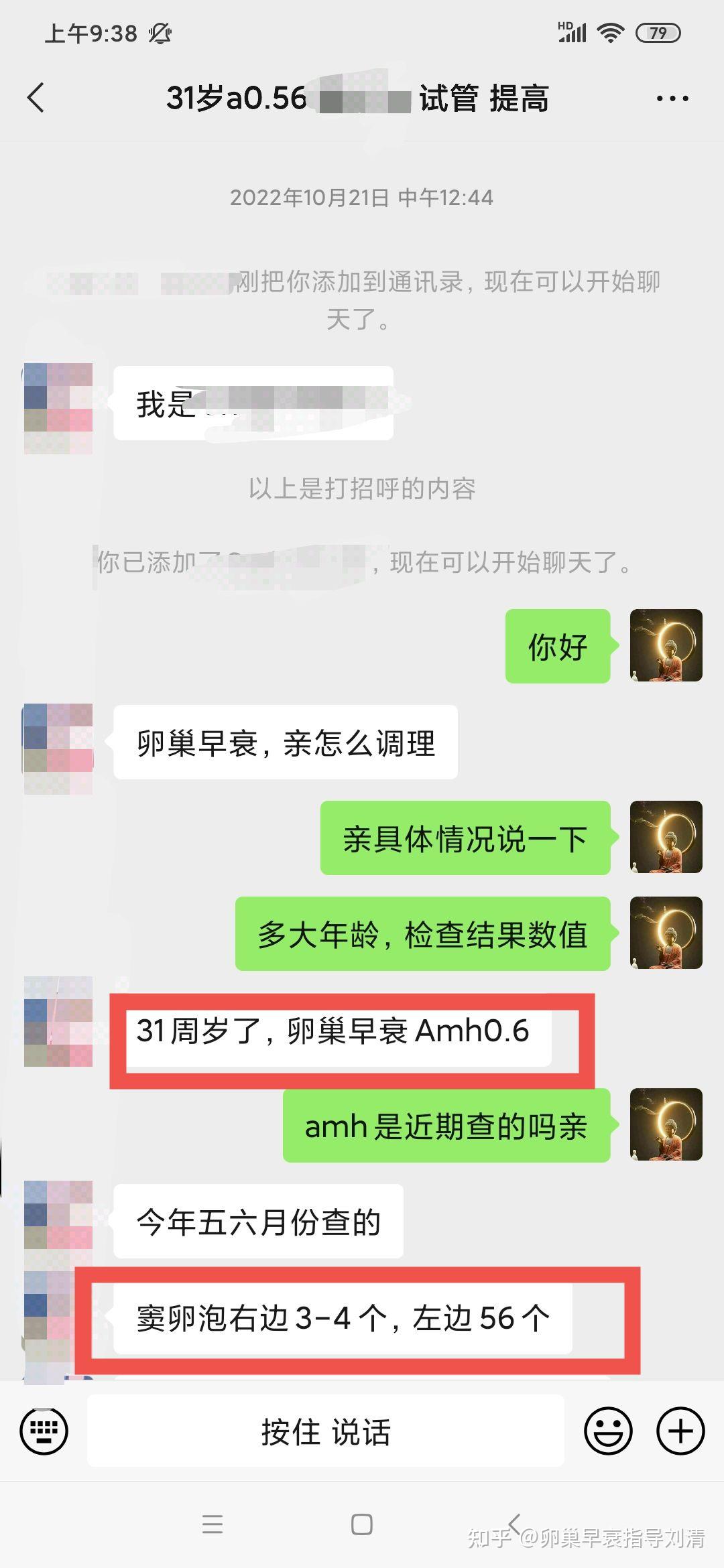Switch to keyboard input
The width and height of the screenshot is (724, 1568).
pyautogui.click(x=44, y=1431)
